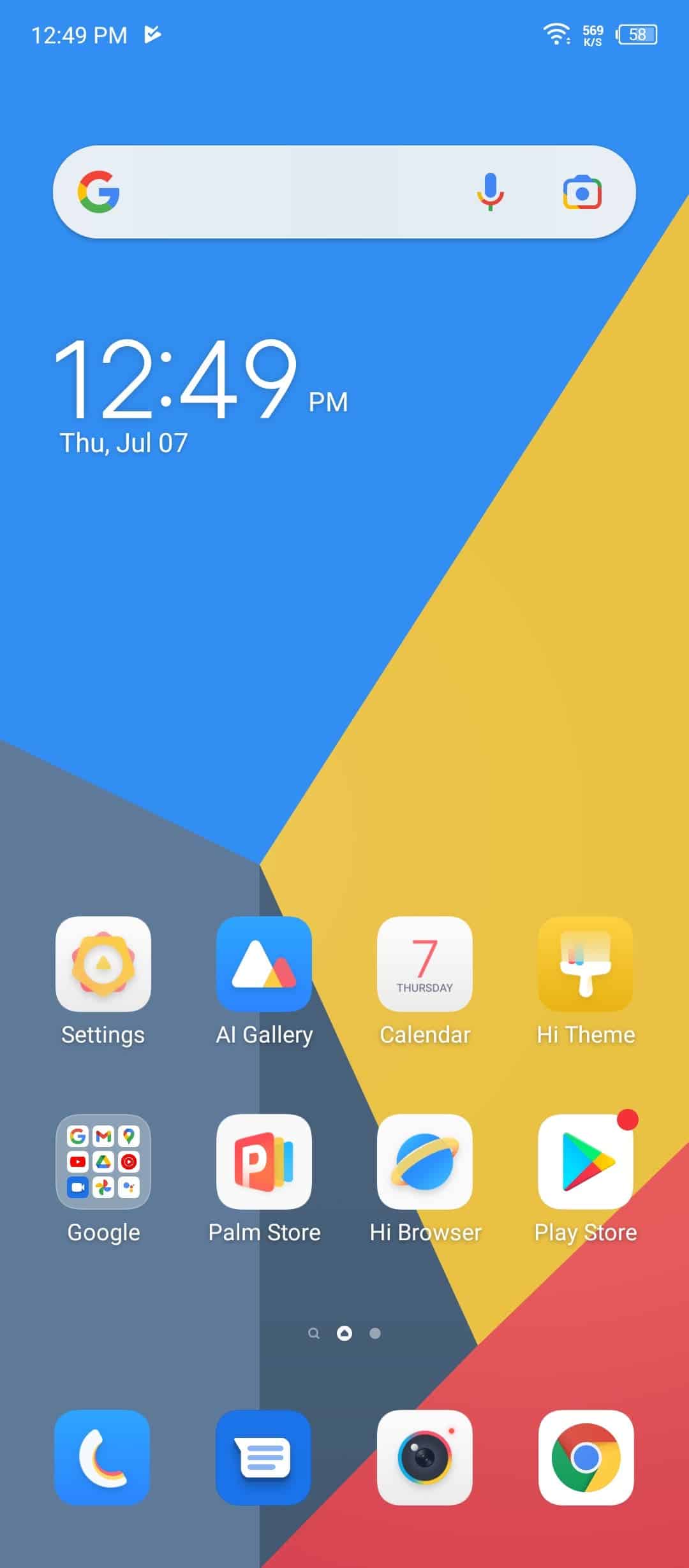
Task: Open the Phone dialer in the dock
Action: [x=102, y=1457]
